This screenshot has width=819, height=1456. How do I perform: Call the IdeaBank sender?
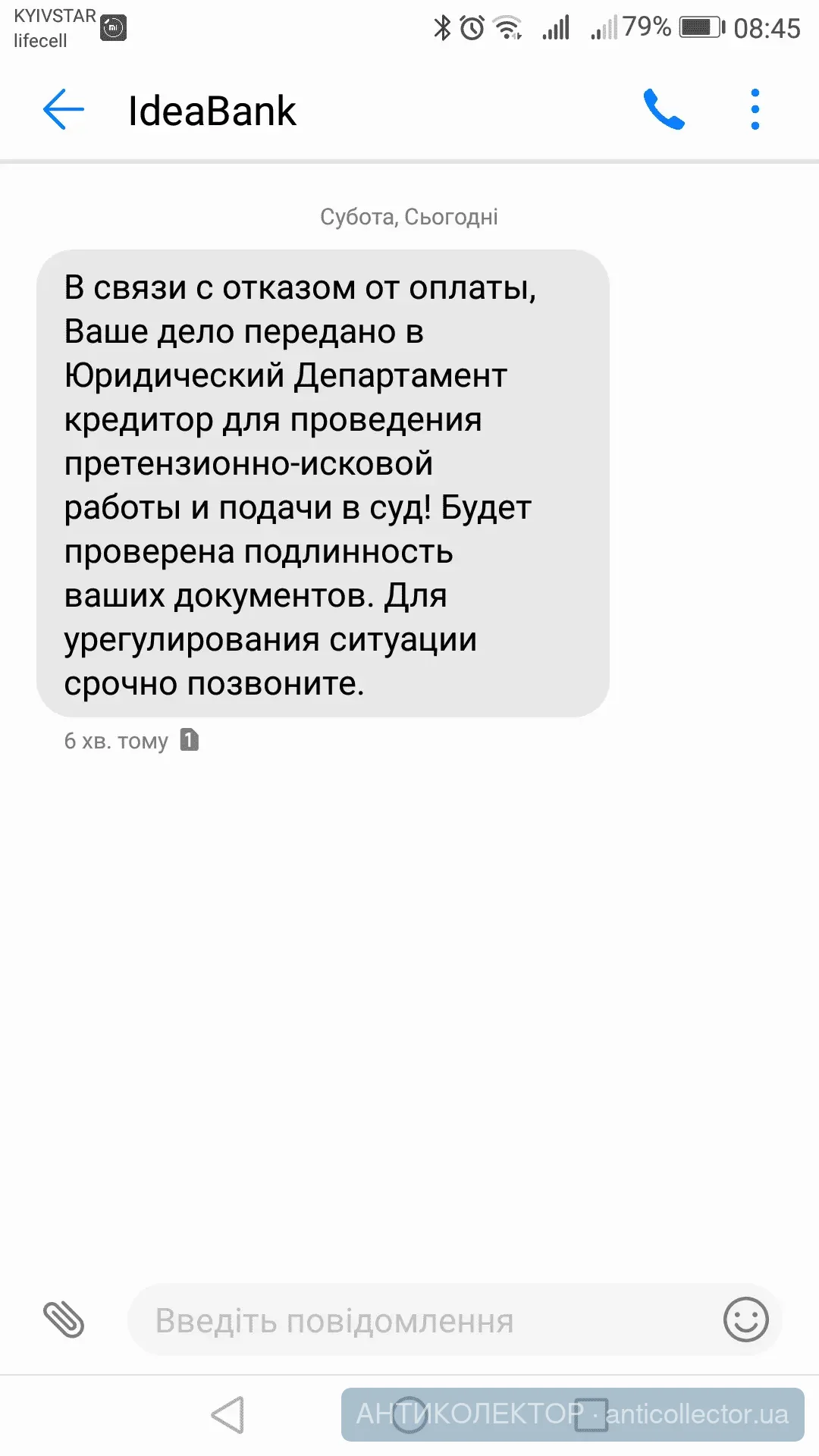click(664, 110)
